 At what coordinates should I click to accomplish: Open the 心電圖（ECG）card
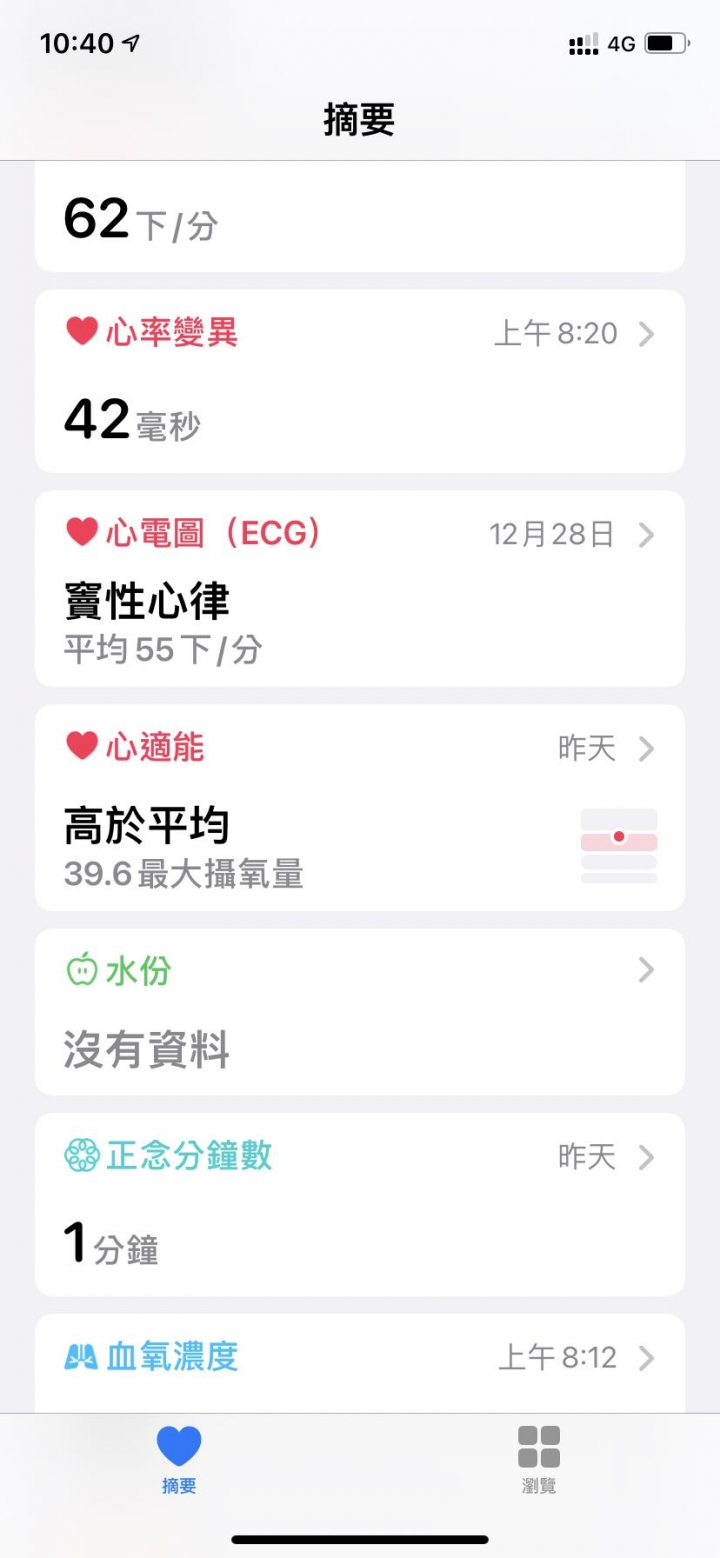pyautogui.click(x=360, y=588)
